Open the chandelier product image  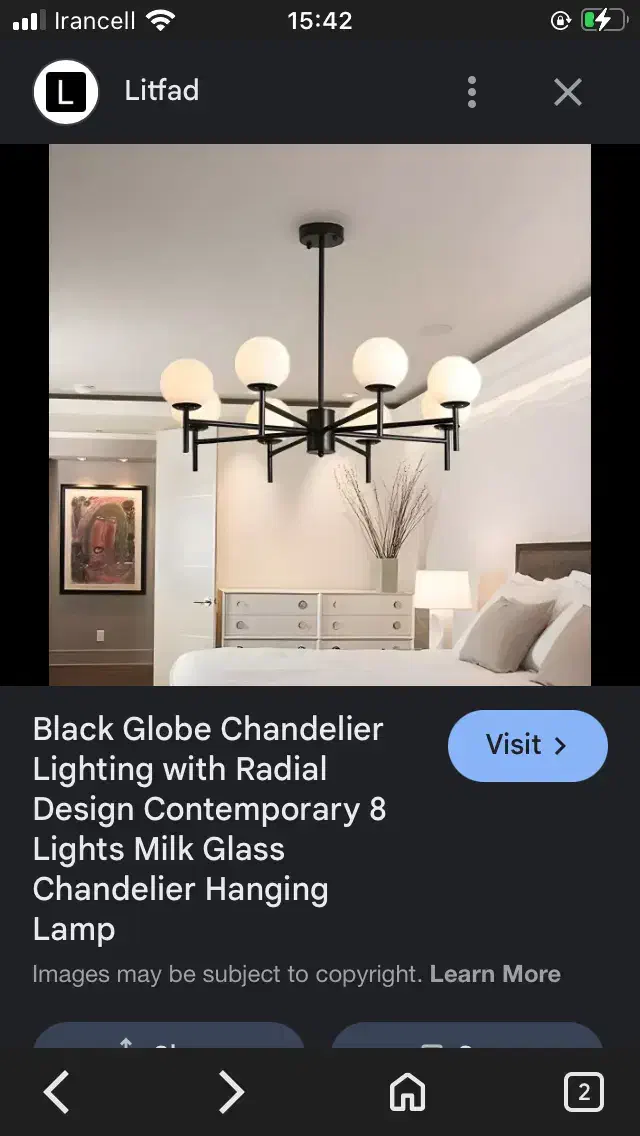[x=320, y=414]
